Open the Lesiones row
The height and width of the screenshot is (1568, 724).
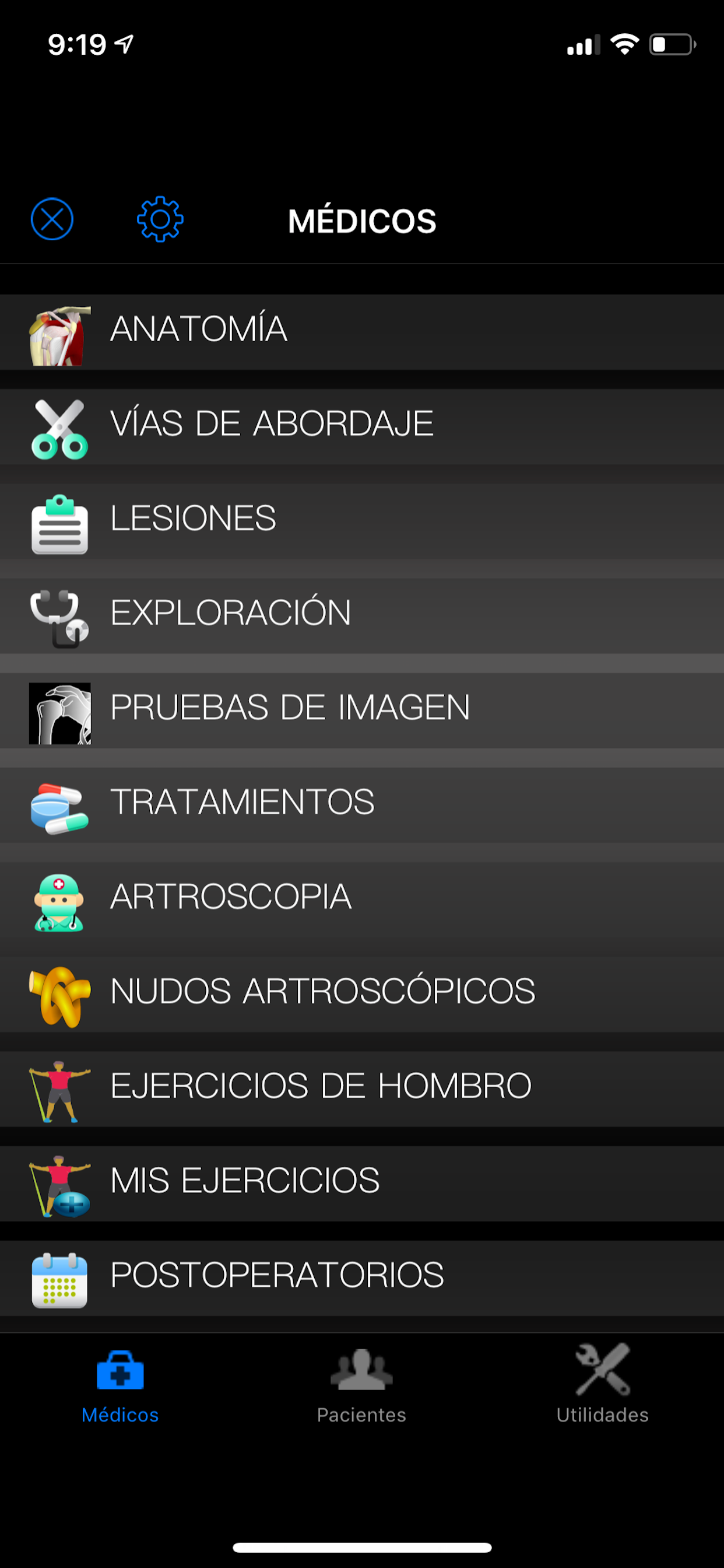[361, 521]
